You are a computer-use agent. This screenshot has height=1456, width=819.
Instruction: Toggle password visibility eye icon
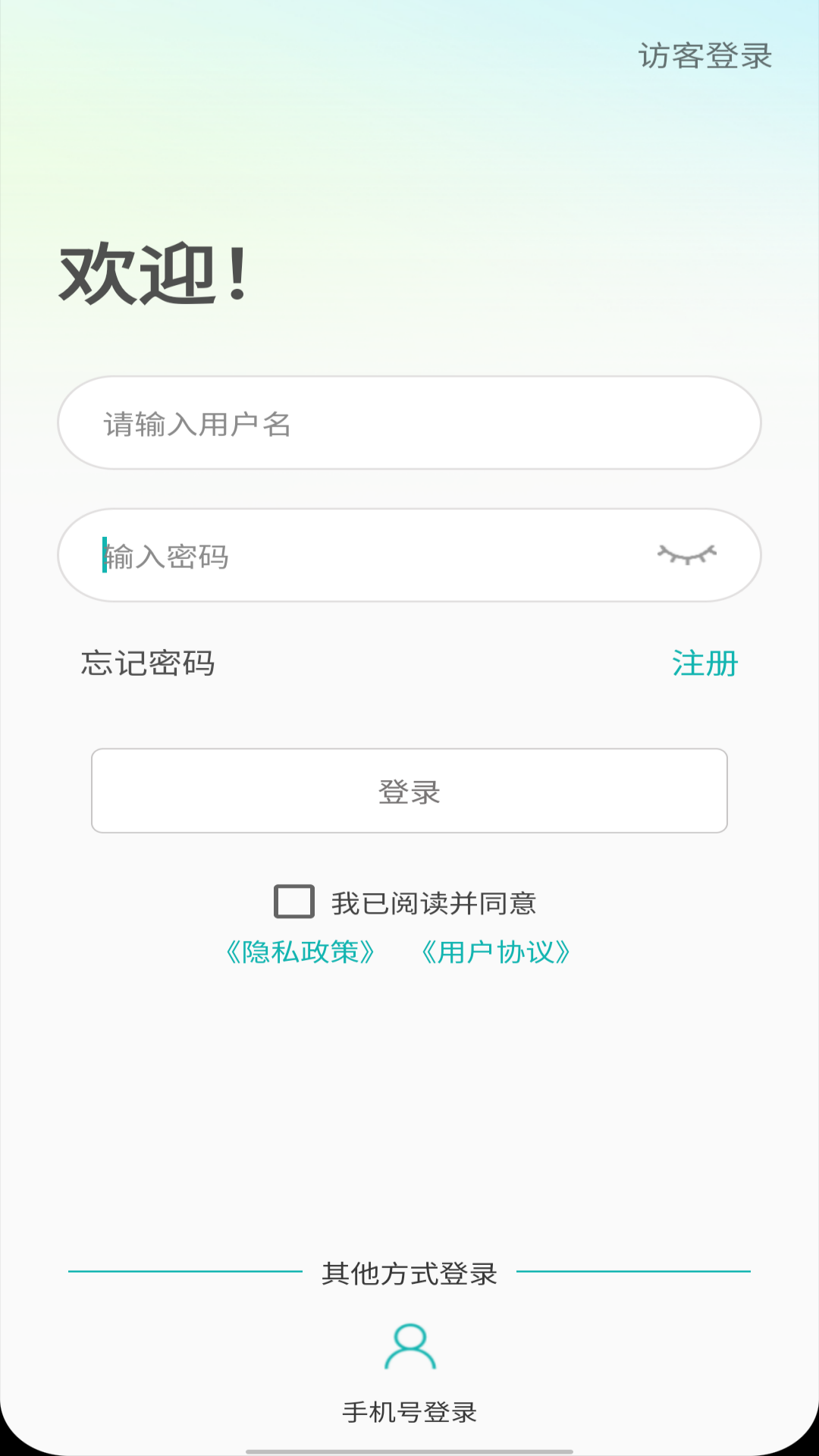tap(686, 555)
